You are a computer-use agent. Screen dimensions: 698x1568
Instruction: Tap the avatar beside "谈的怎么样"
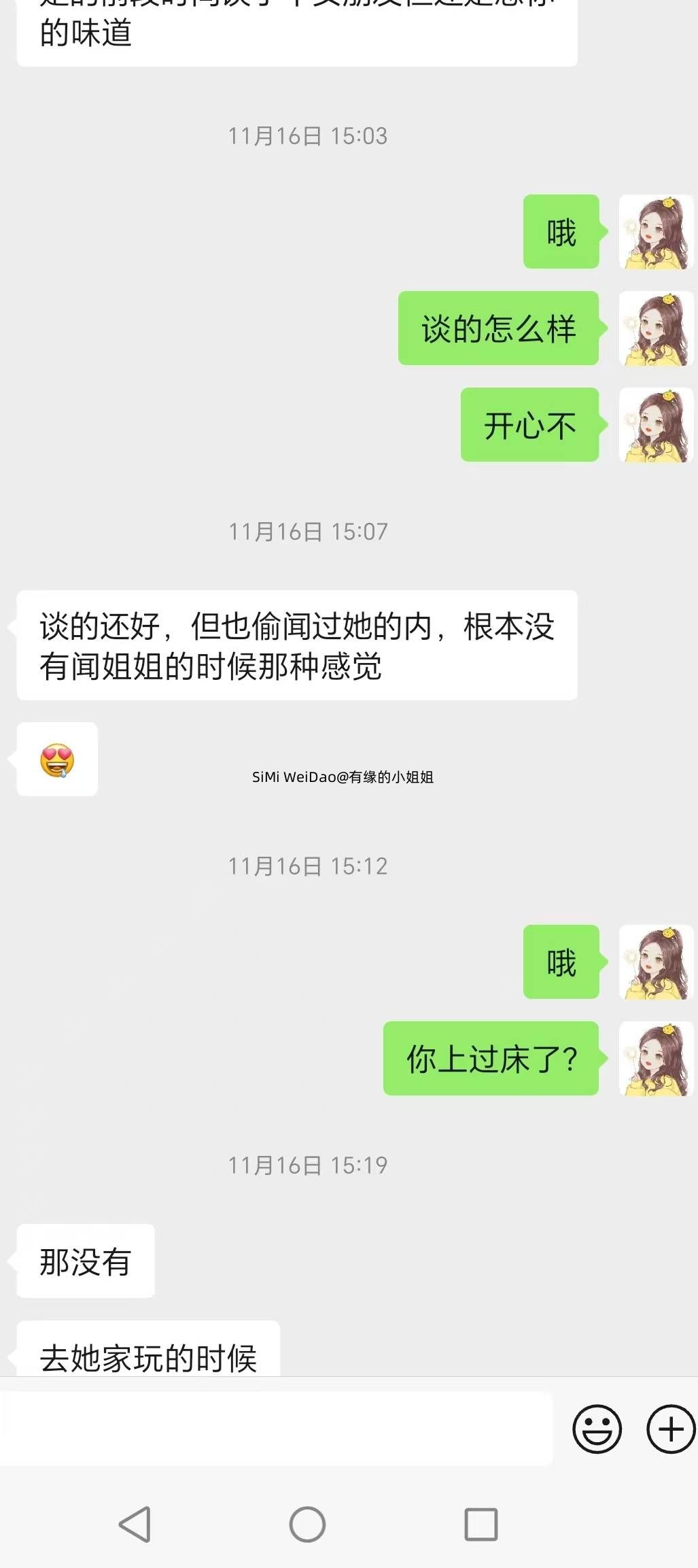coord(656,329)
